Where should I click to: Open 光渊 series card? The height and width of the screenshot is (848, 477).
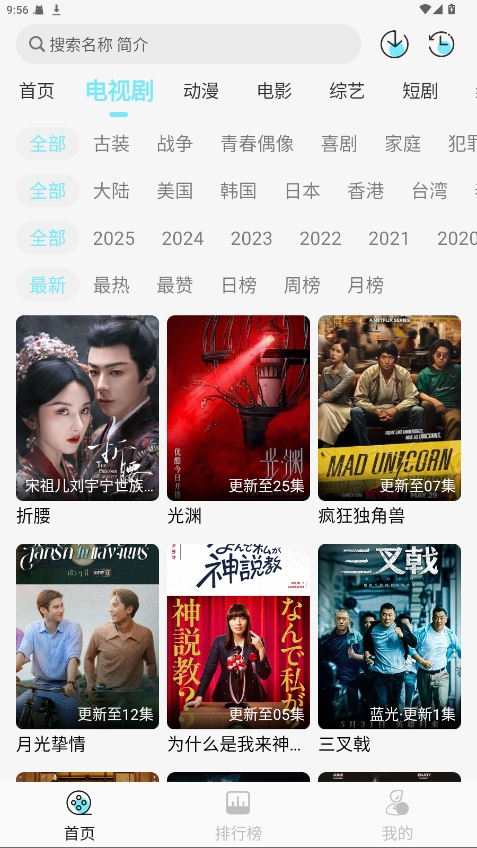tap(238, 420)
